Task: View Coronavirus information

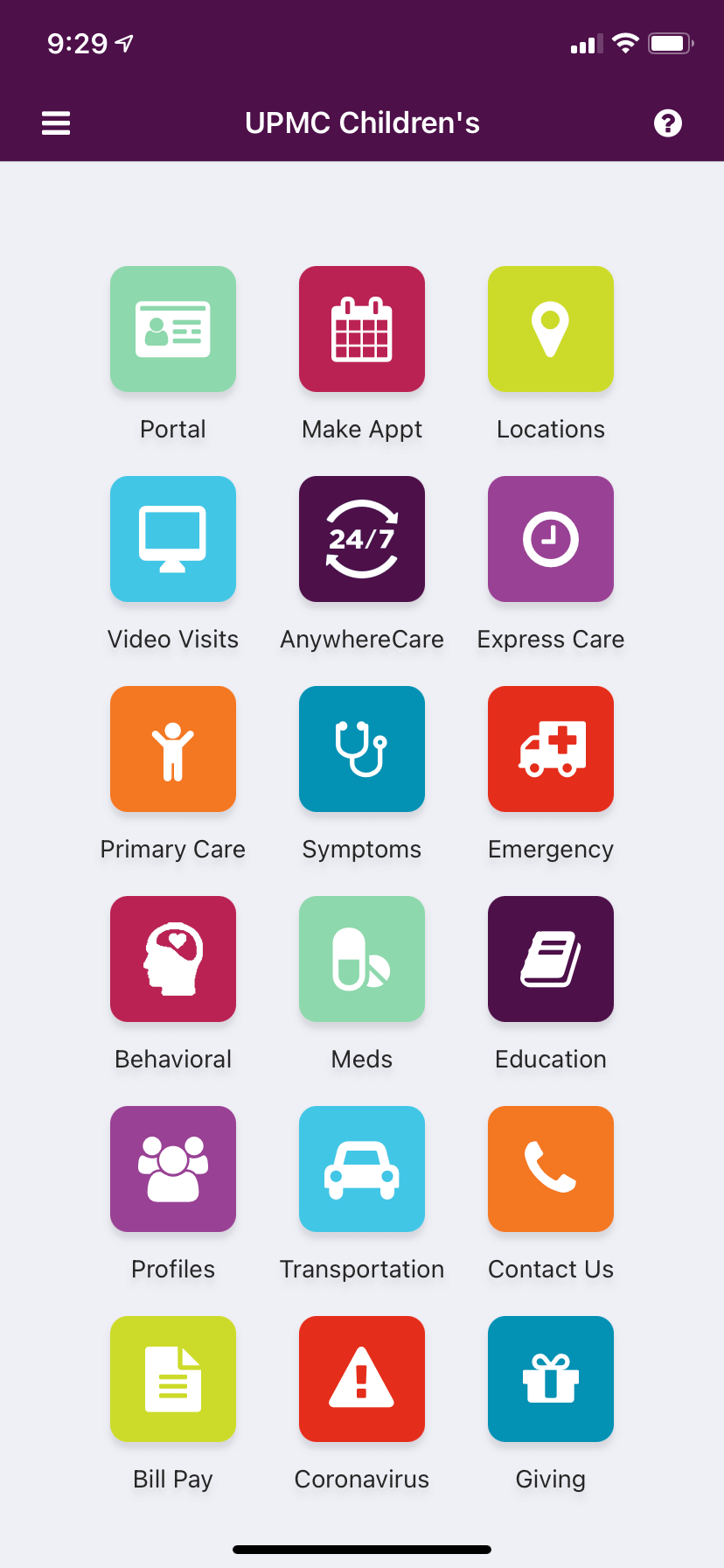Action: click(x=361, y=1379)
